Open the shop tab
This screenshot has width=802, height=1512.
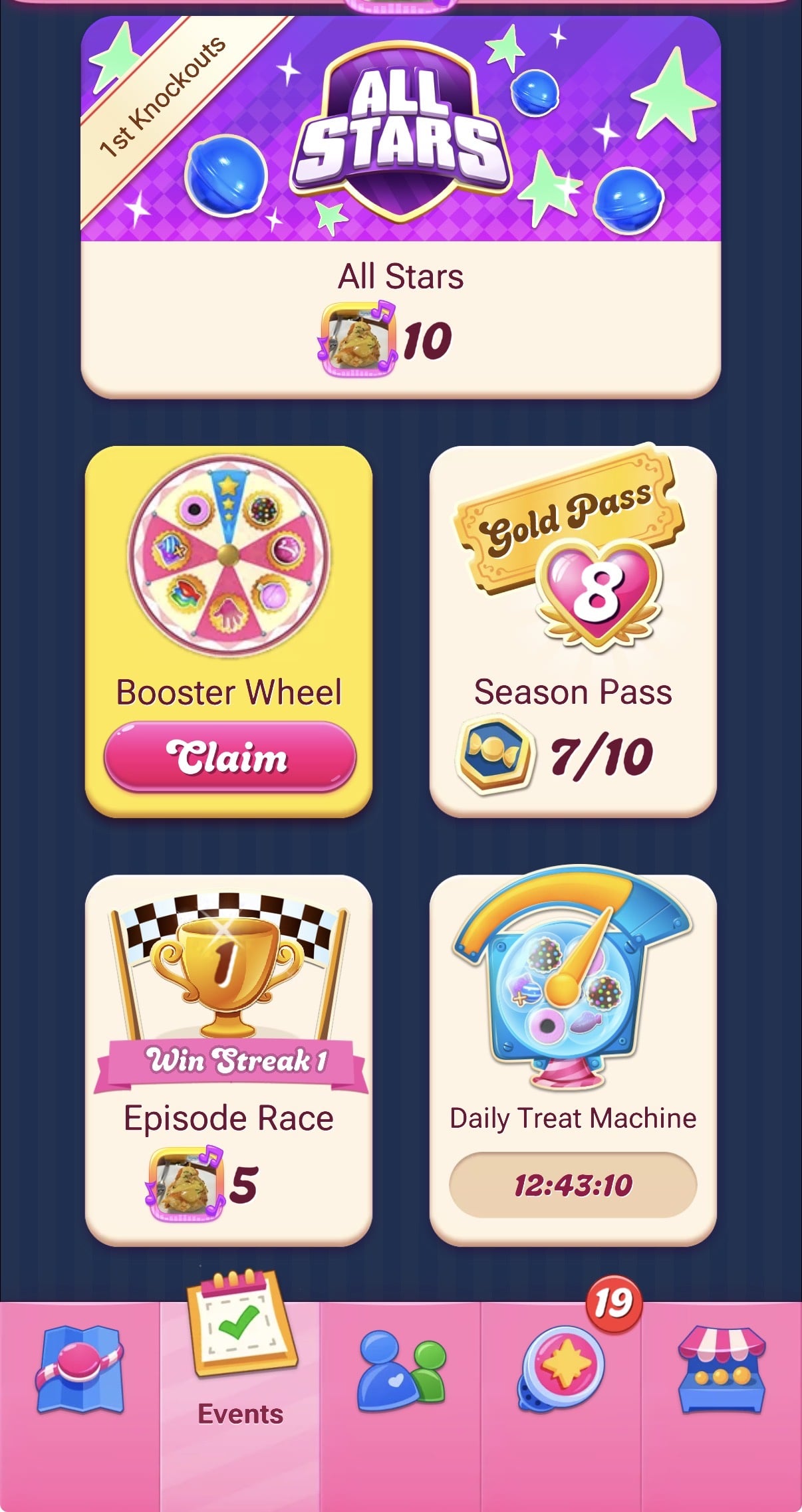tap(722, 1369)
